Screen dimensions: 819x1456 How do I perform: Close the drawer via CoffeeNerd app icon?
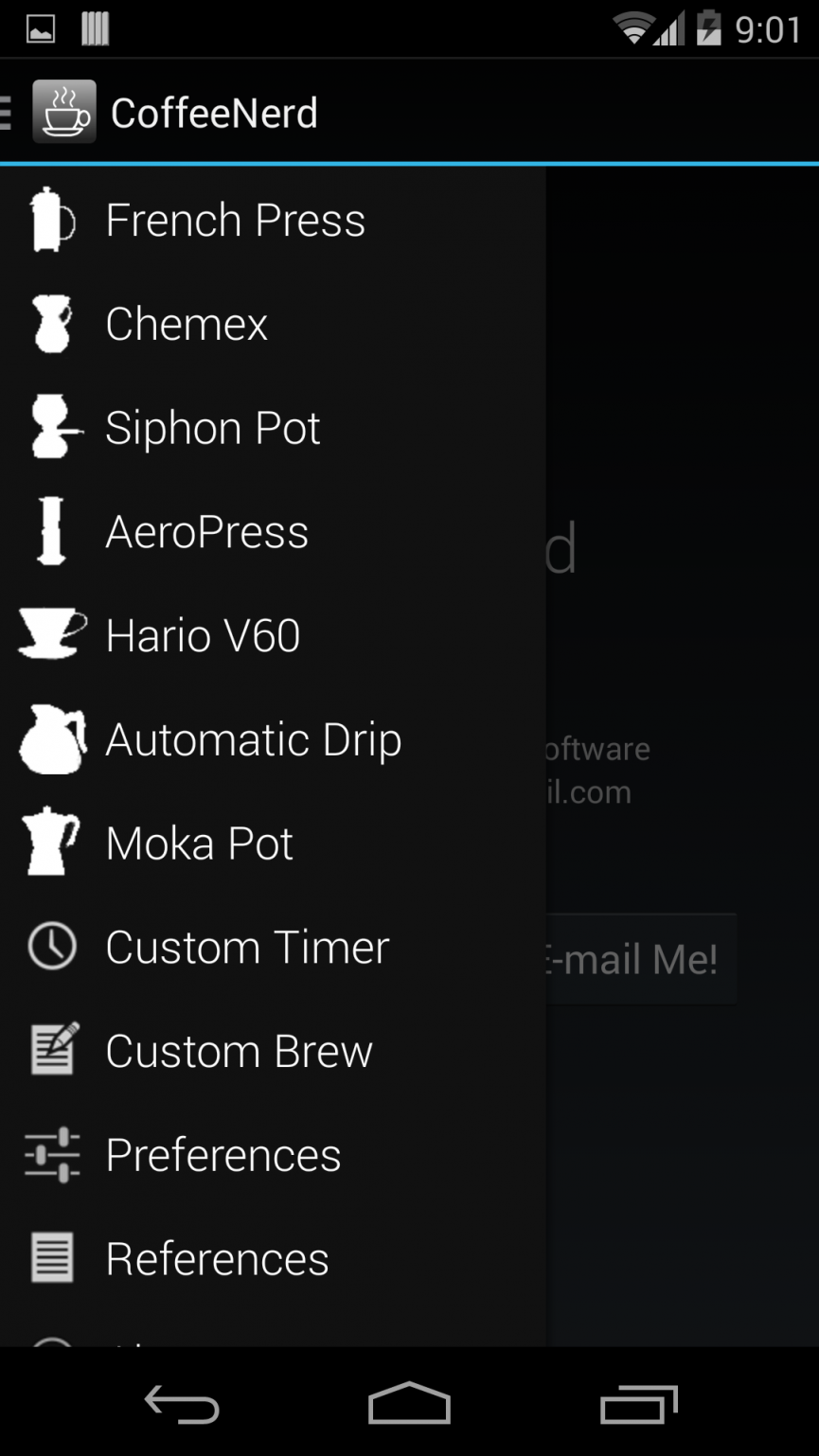(x=63, y=112)
